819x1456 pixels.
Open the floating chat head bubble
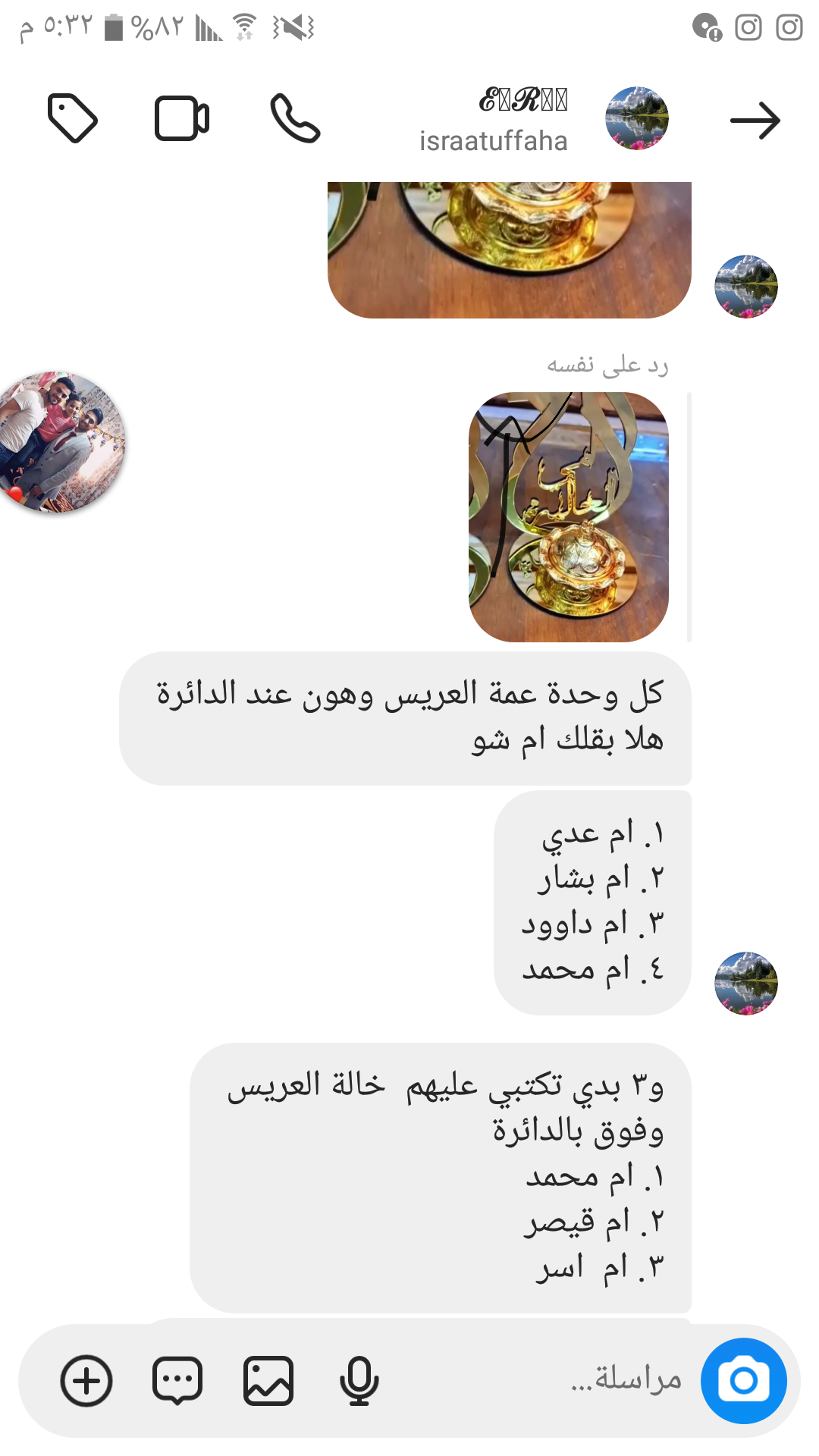pos(62,442)
